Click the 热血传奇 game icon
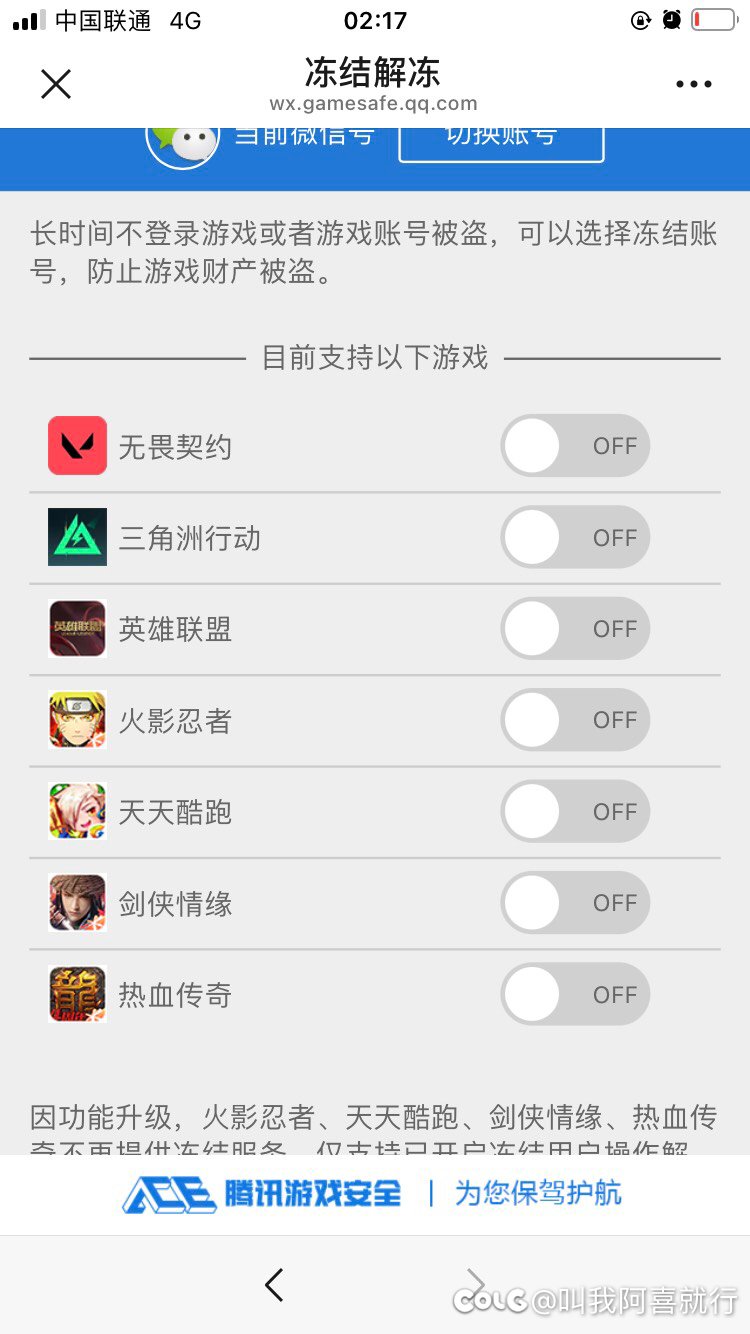This screenshot has height=1334, width=750. point(77,994)
